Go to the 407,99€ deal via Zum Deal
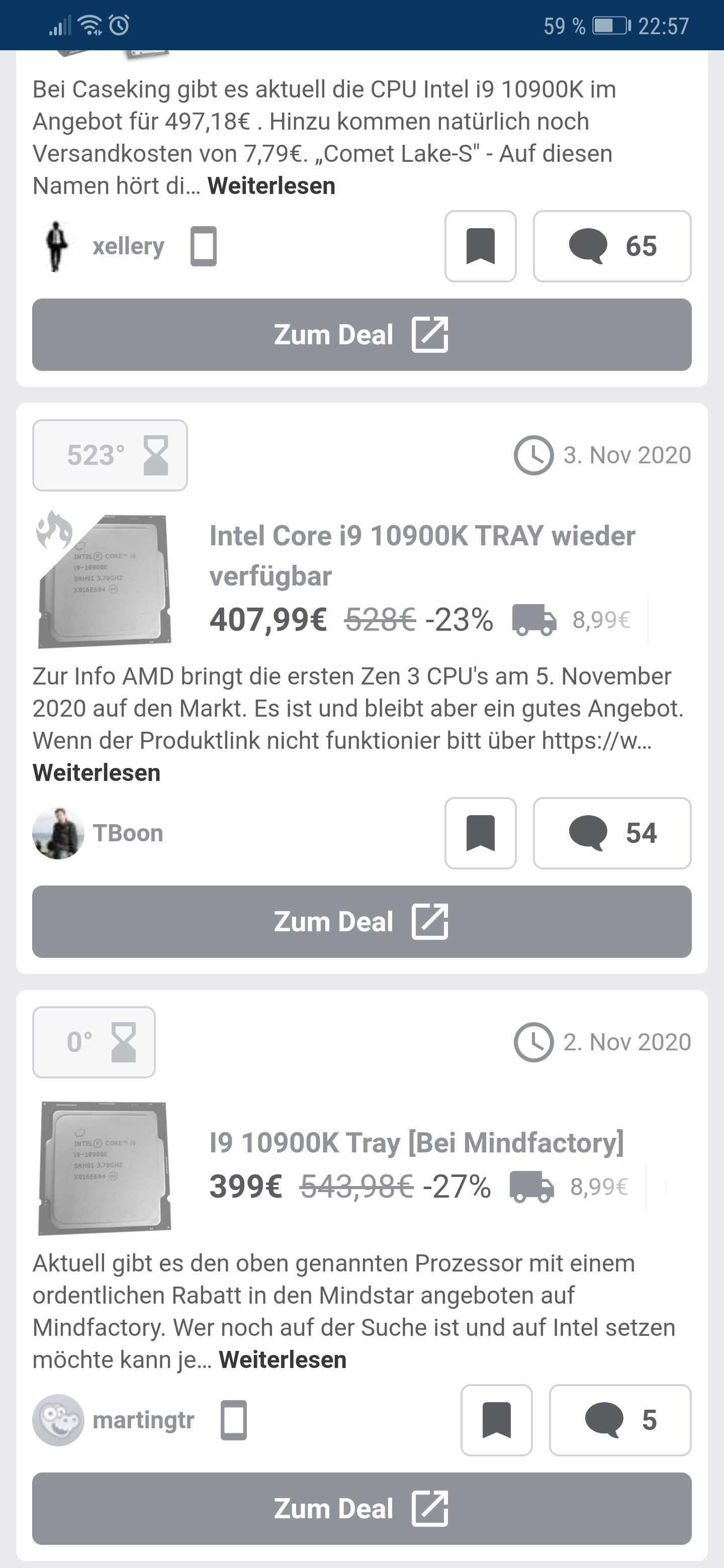The image size is (724, 1568). click(361, 921)
